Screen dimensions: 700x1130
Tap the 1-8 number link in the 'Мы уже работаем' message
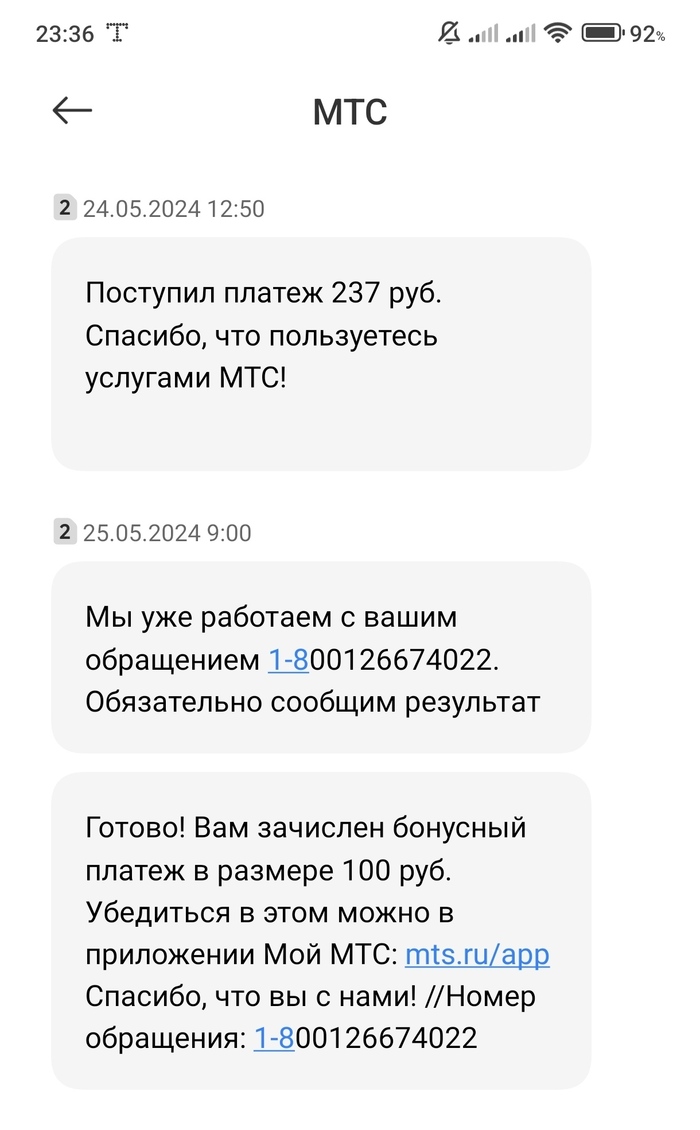coord(288,660)
